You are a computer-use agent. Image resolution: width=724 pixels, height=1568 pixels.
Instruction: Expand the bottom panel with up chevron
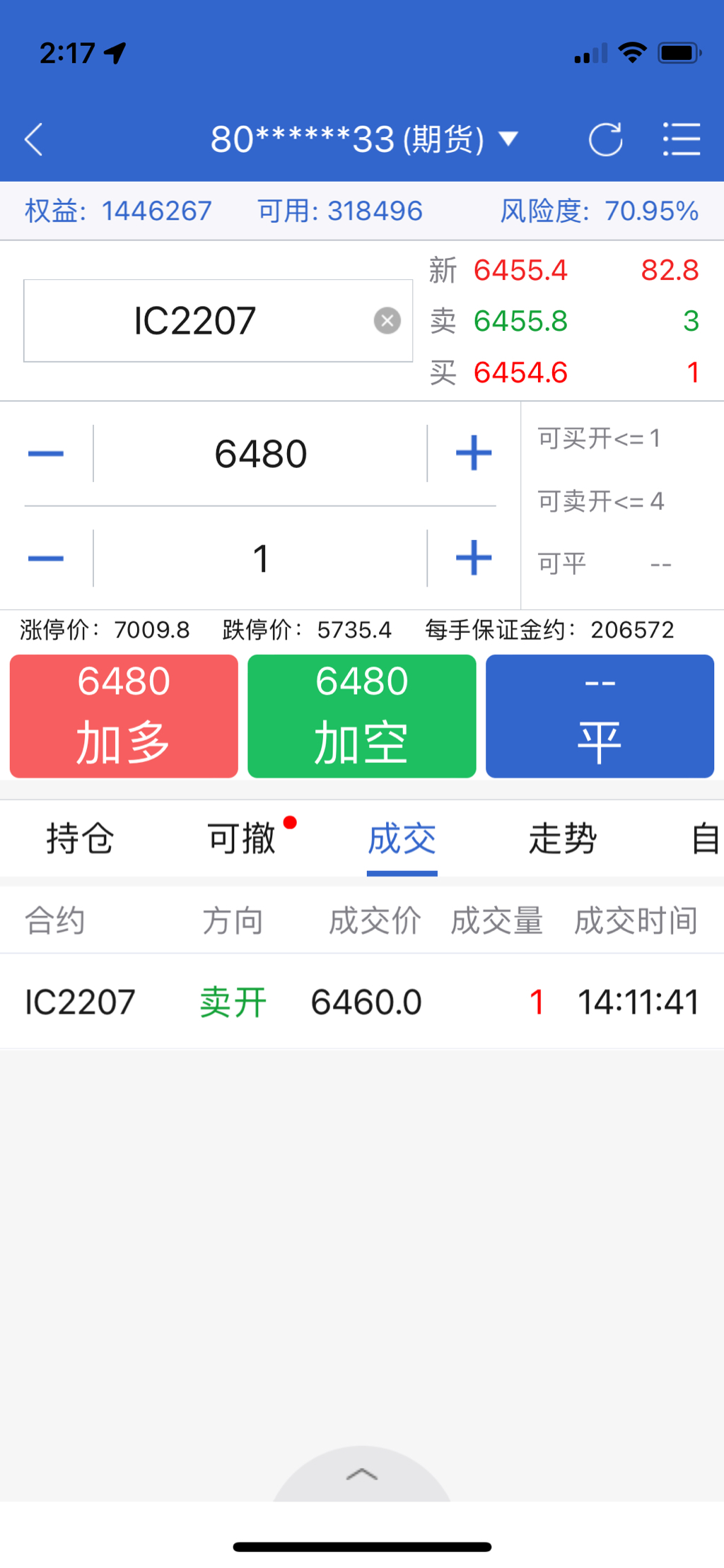pyautogui.click(x=361, y=1474)
